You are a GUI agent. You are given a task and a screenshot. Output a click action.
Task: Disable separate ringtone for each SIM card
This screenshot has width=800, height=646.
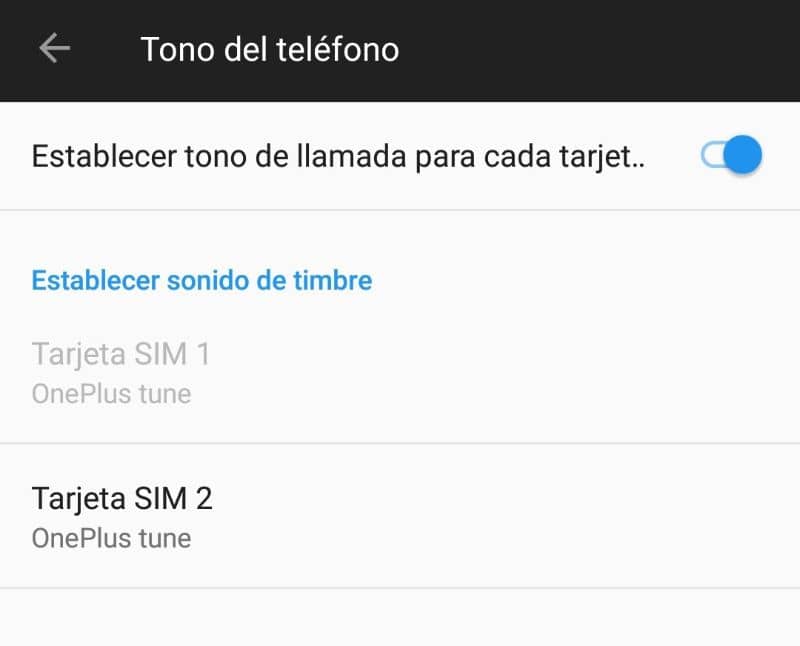[732, 156]
